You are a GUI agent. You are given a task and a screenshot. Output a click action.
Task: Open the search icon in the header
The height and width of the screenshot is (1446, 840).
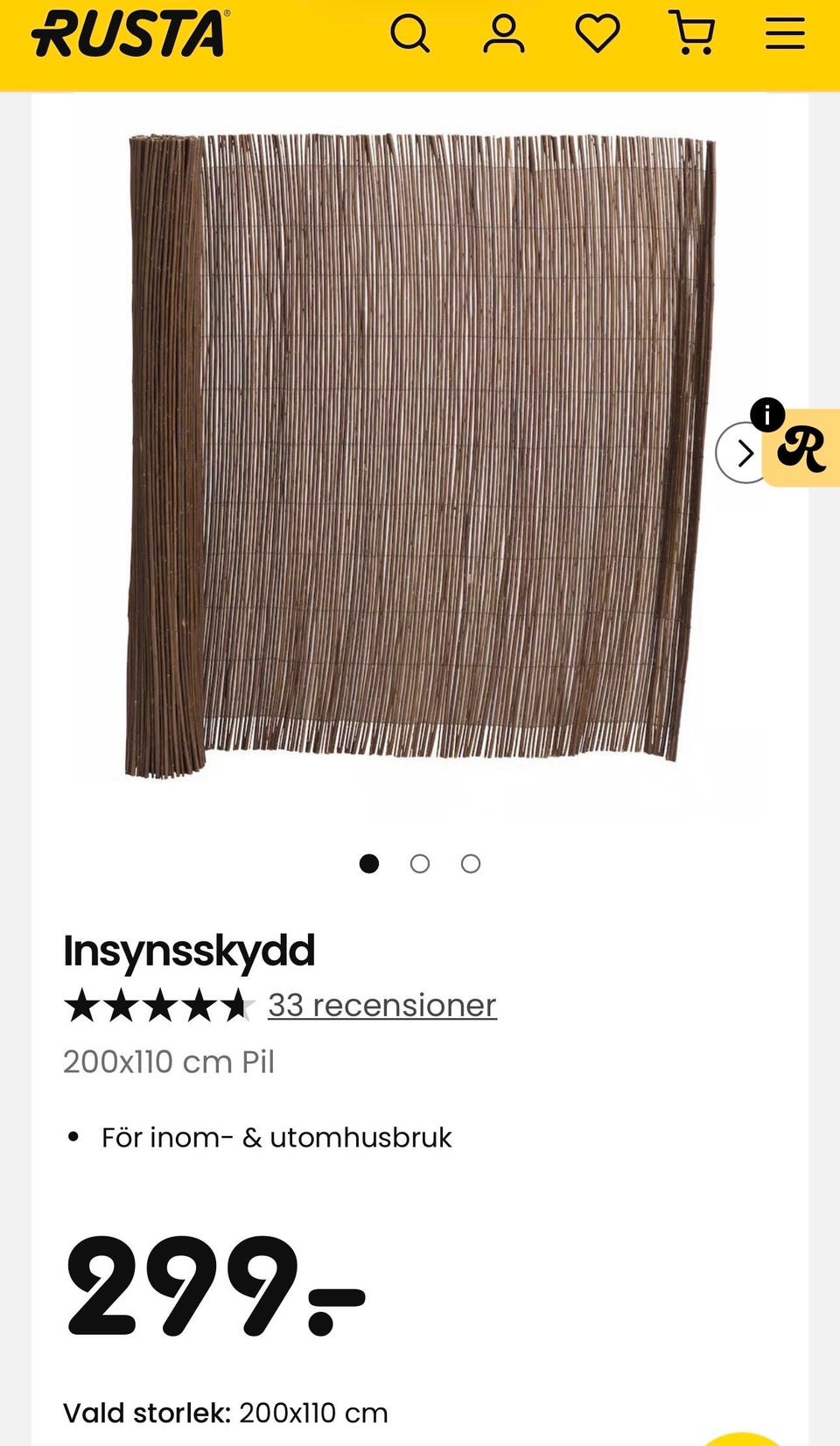[409, 34]
